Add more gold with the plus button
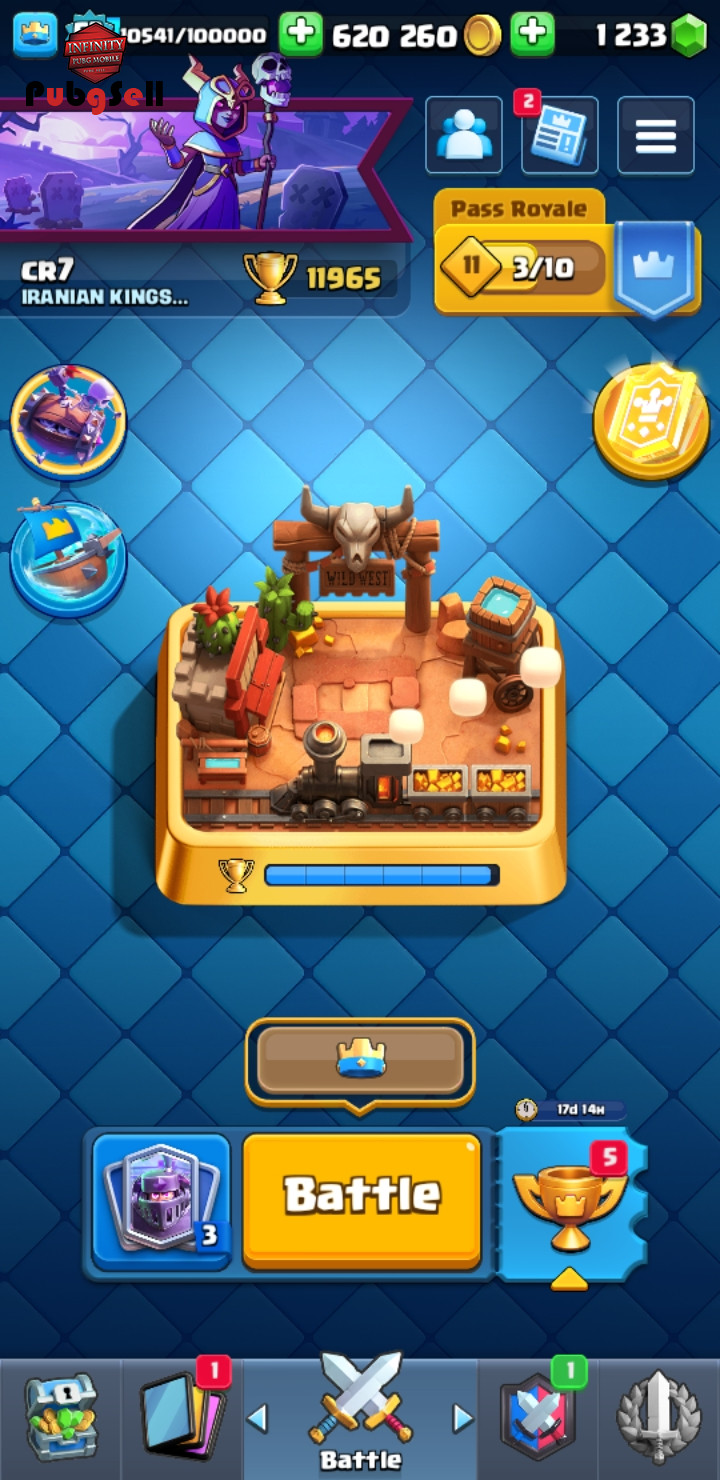 (x=299, y=35)
